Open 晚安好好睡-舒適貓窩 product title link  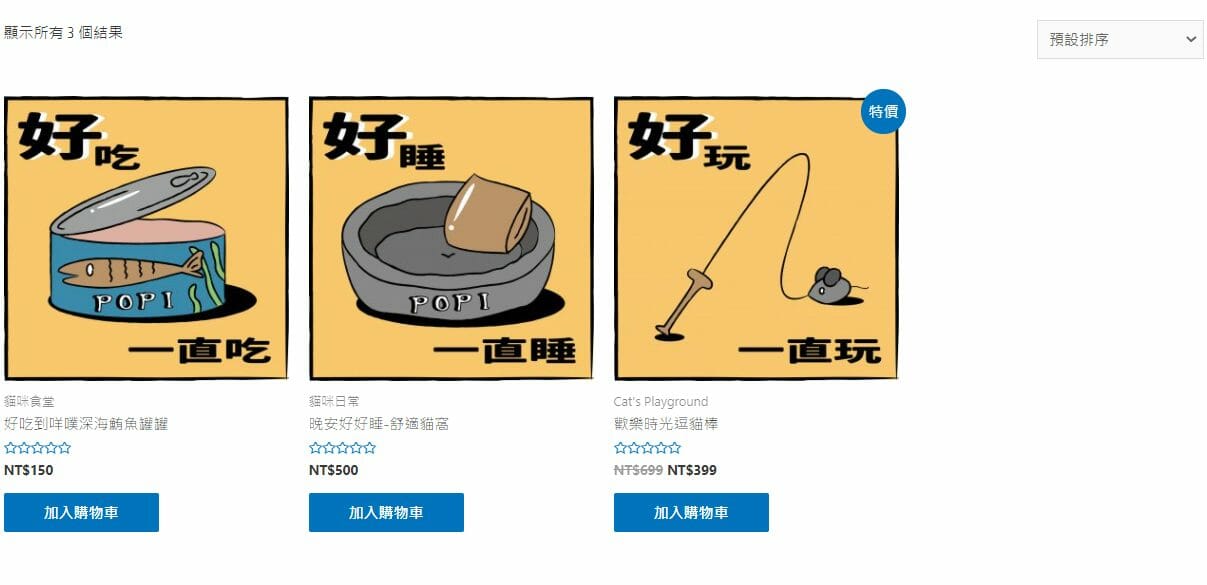click(379, 424)
